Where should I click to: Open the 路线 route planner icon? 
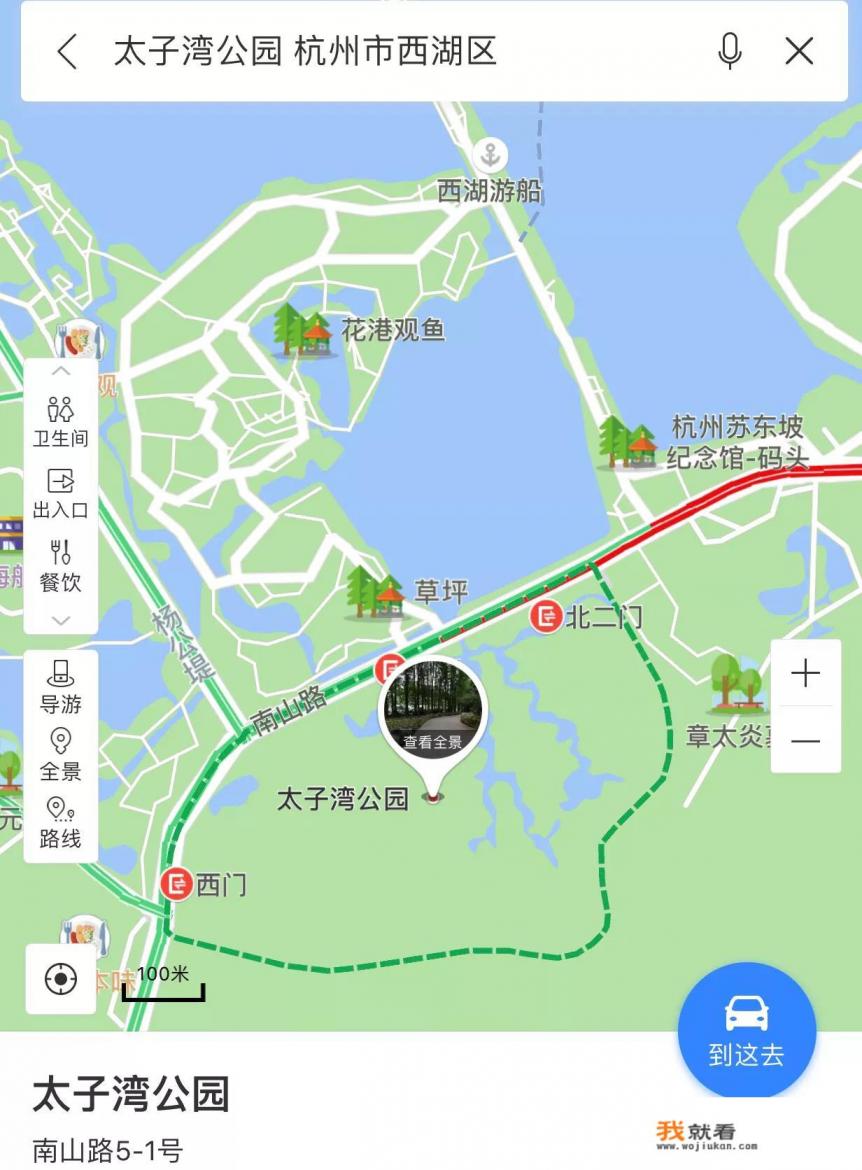tap(62, 820)
